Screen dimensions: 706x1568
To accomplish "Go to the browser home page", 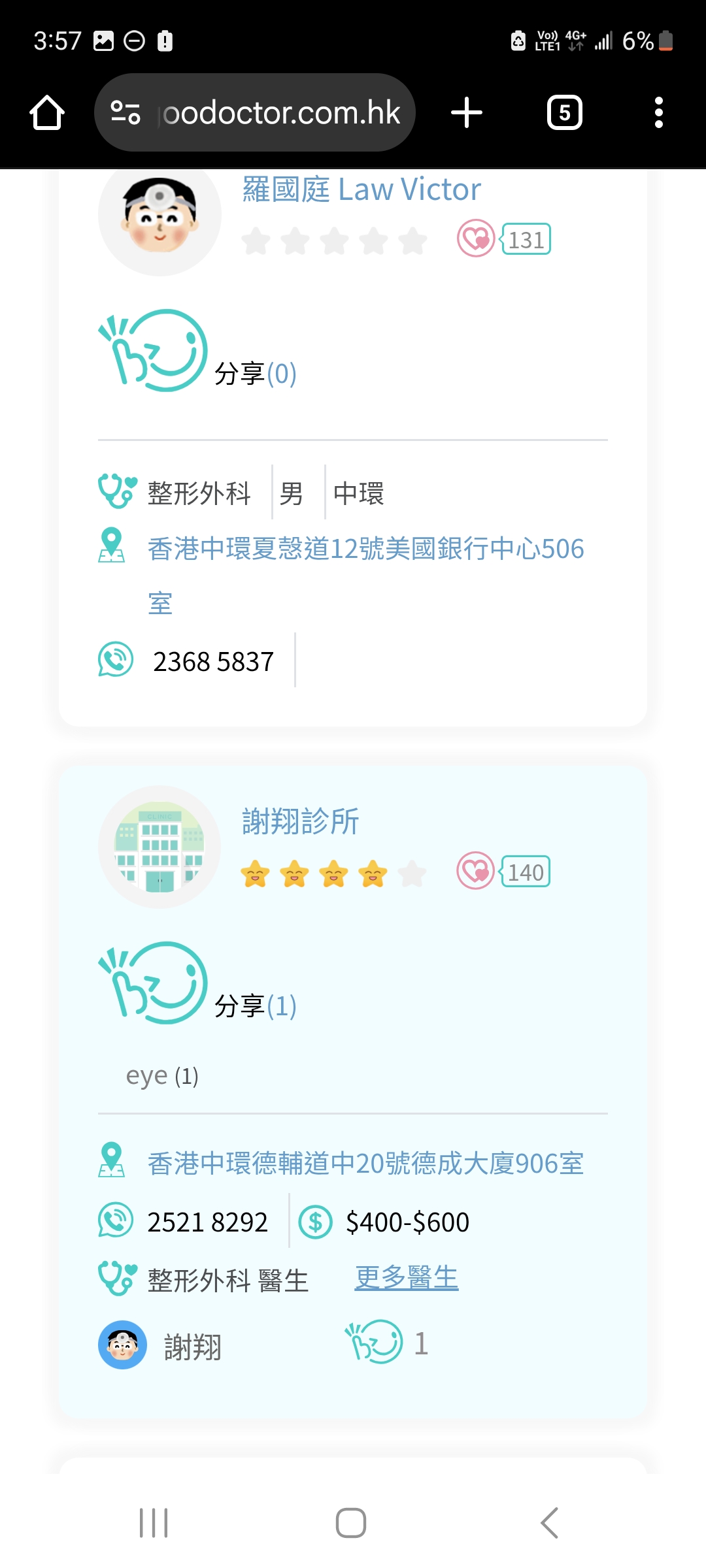I will click(47, 113).
